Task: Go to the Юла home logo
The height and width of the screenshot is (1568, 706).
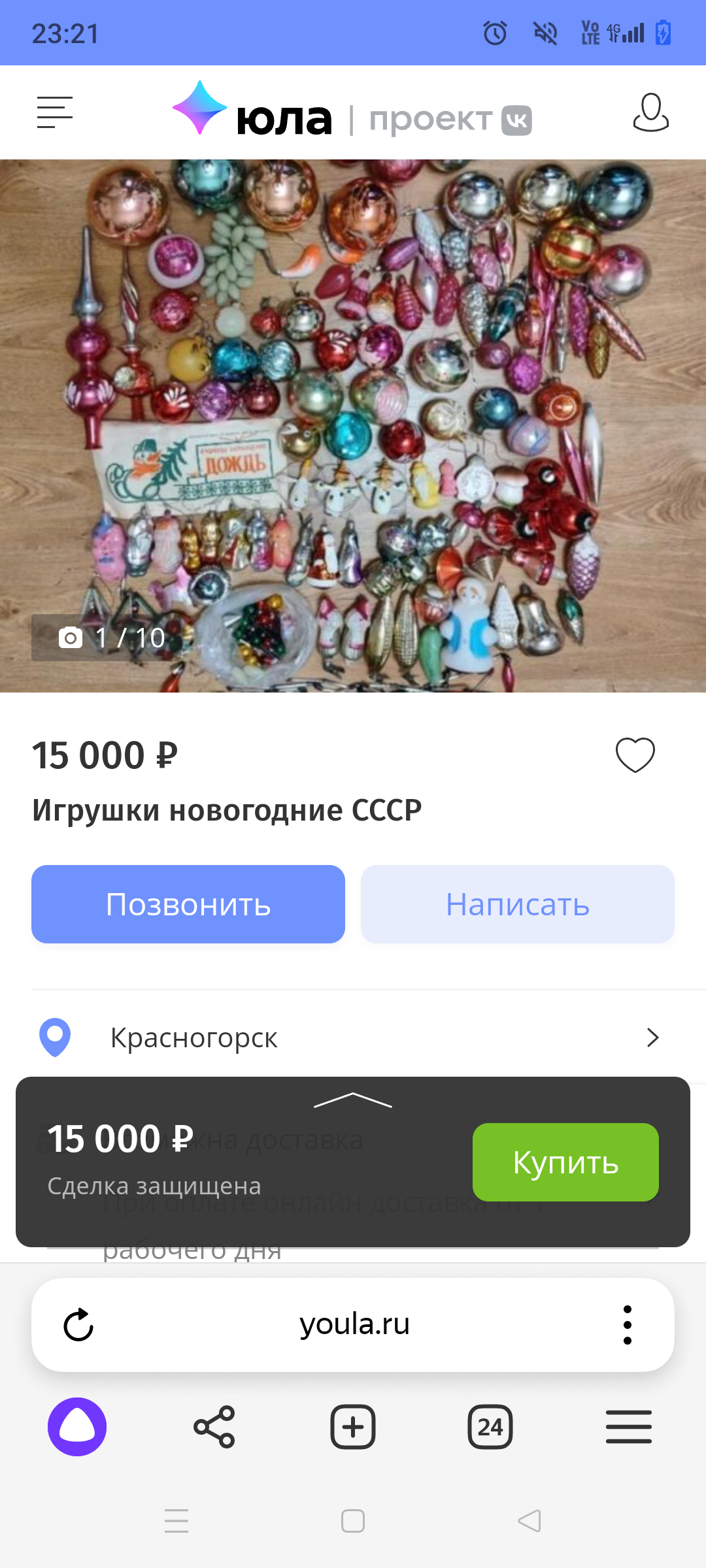Action: click(x=254, y=112)
